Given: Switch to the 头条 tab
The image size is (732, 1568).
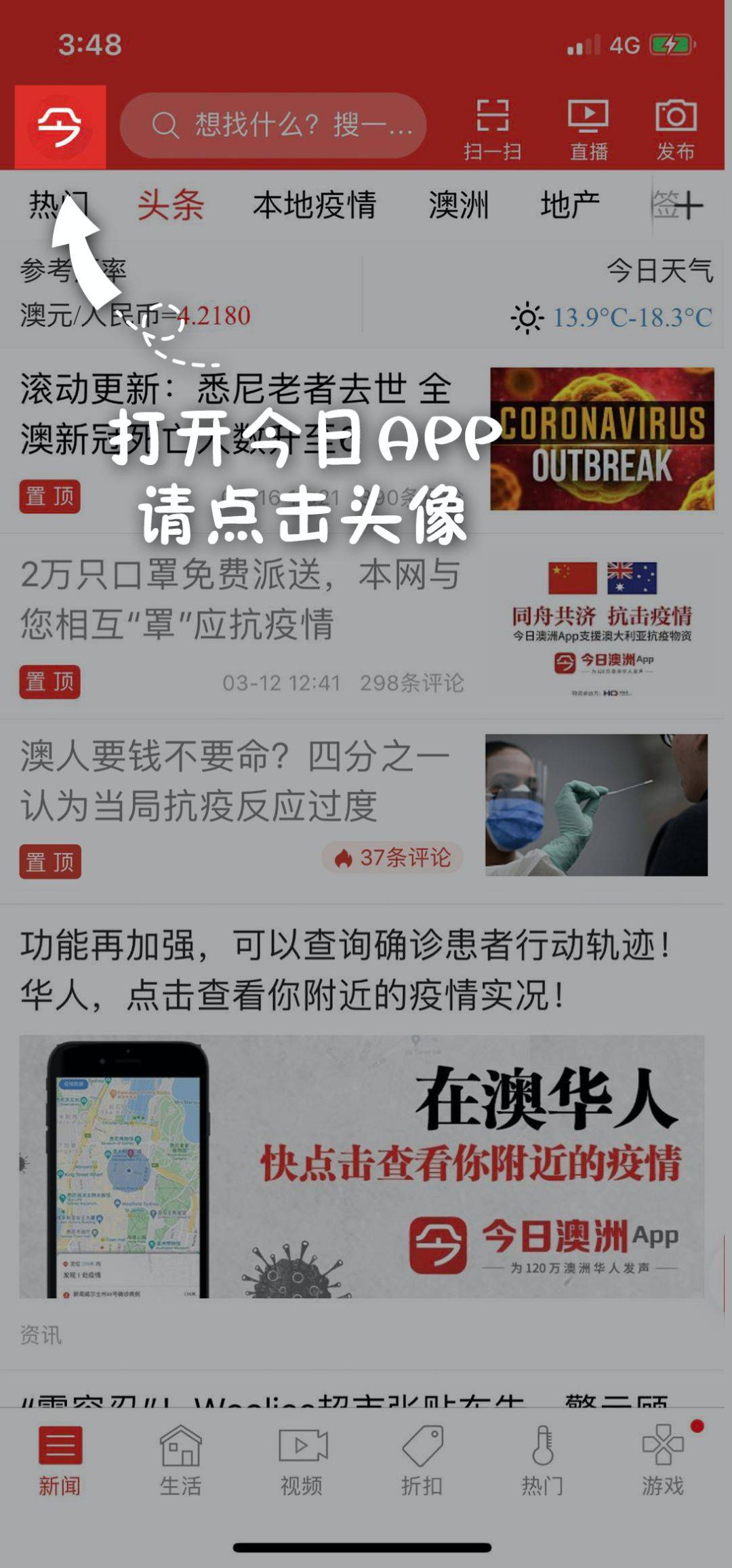Looking at the screenshot, I should coord(171,205).
